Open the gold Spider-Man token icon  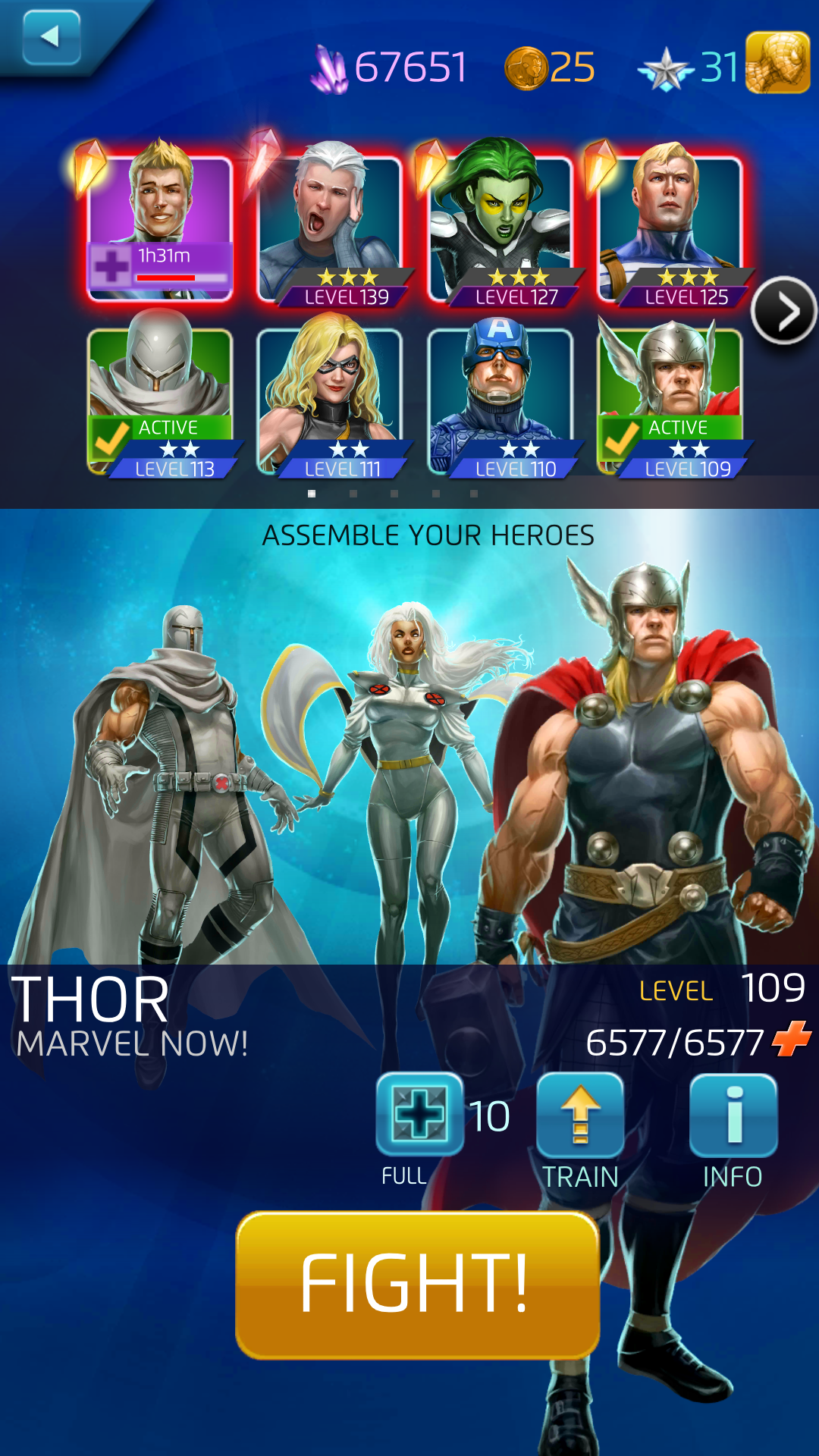tap(777, 63)
